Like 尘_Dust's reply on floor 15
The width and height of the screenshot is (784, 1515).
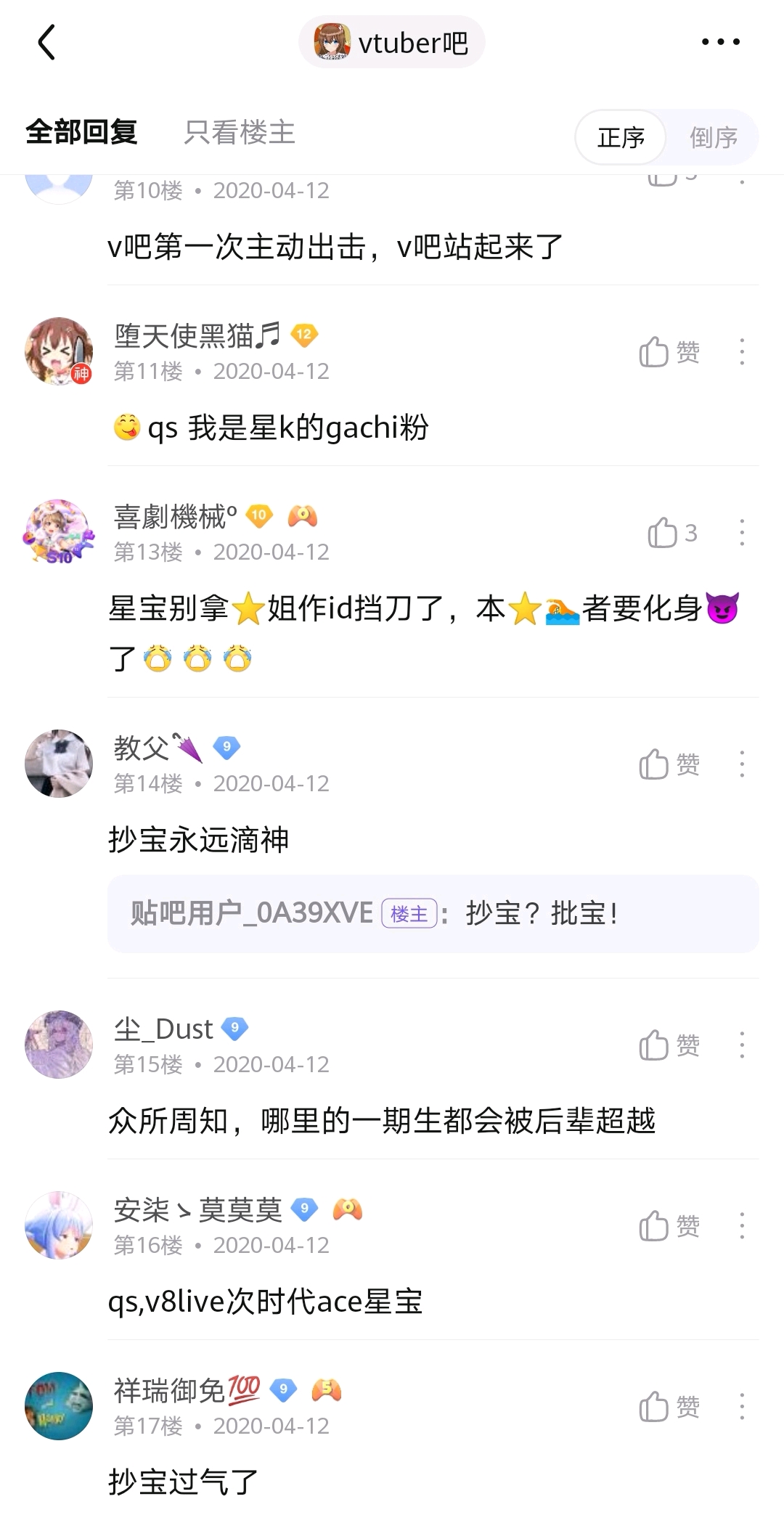(669, 1046)
